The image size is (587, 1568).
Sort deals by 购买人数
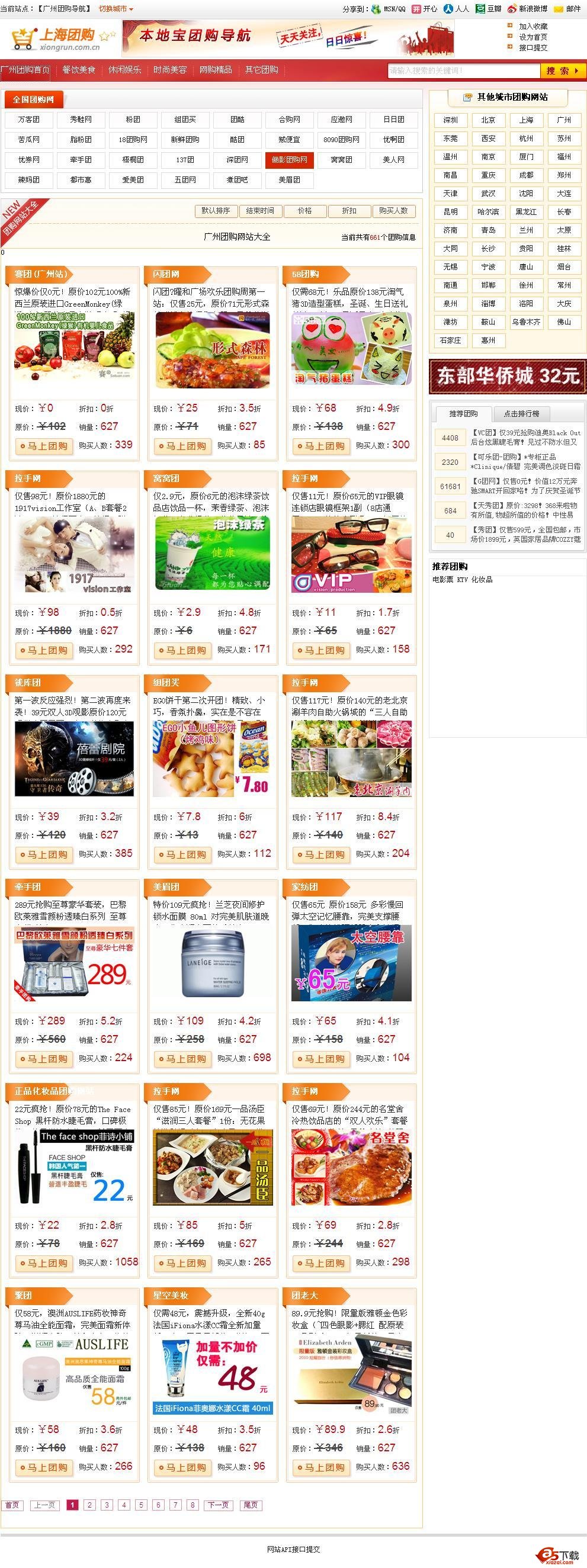tap(393, 211)
